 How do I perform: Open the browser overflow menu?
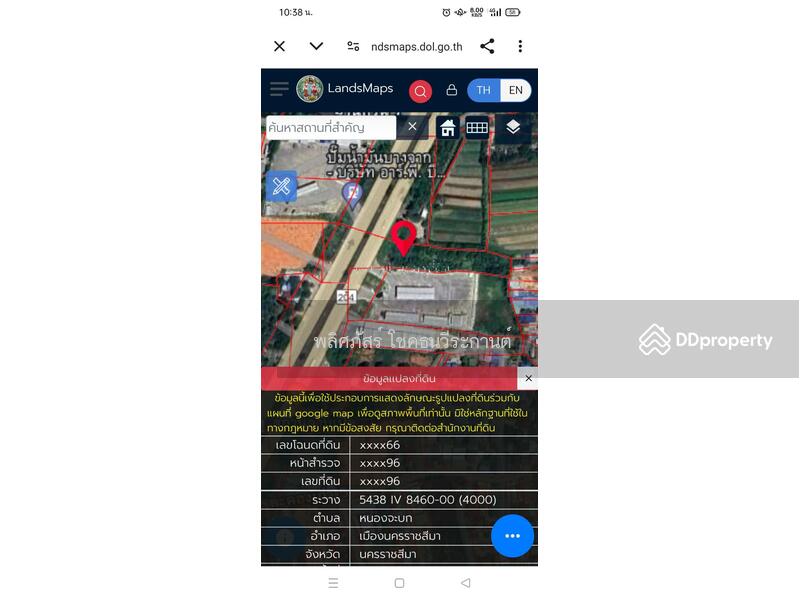520,46
